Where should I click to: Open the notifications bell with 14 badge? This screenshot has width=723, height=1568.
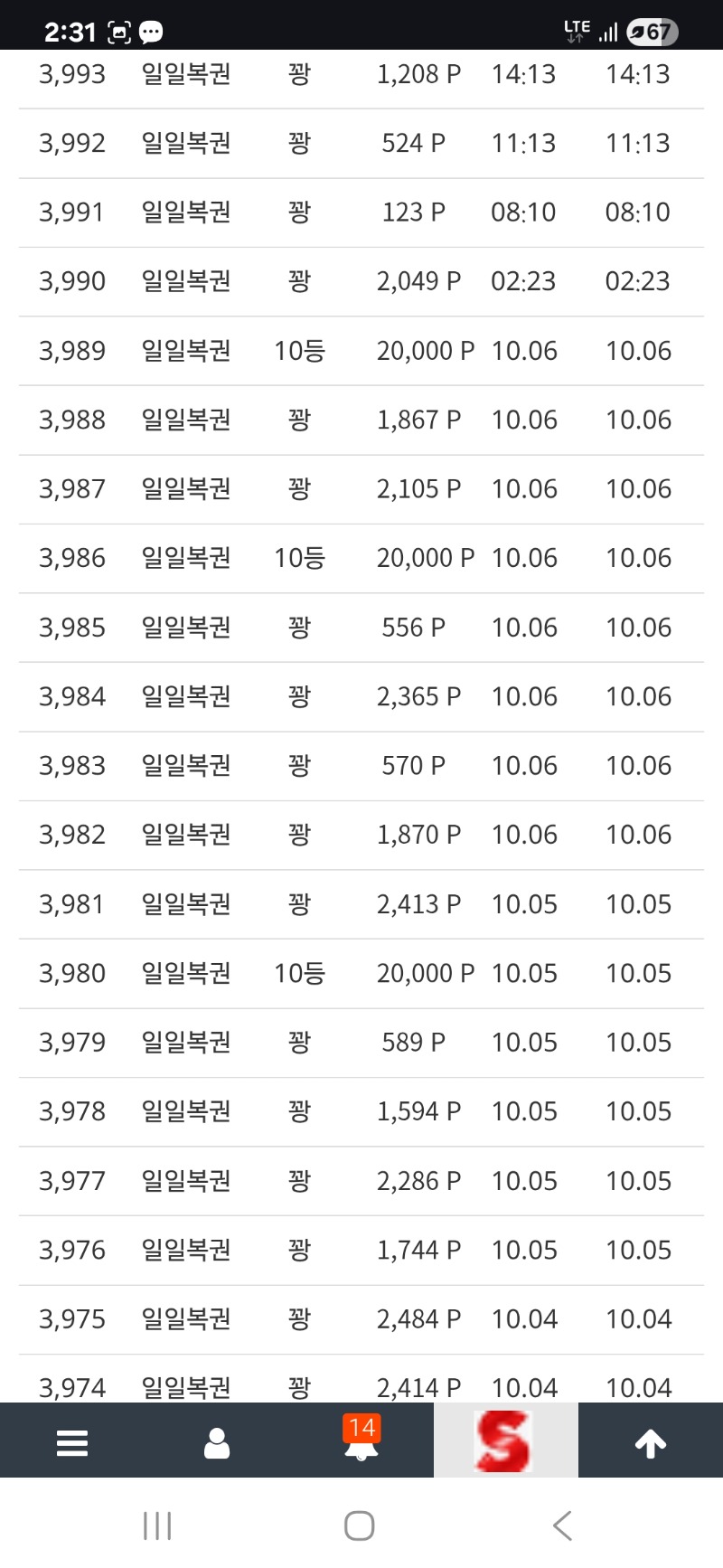point(361,1440)
